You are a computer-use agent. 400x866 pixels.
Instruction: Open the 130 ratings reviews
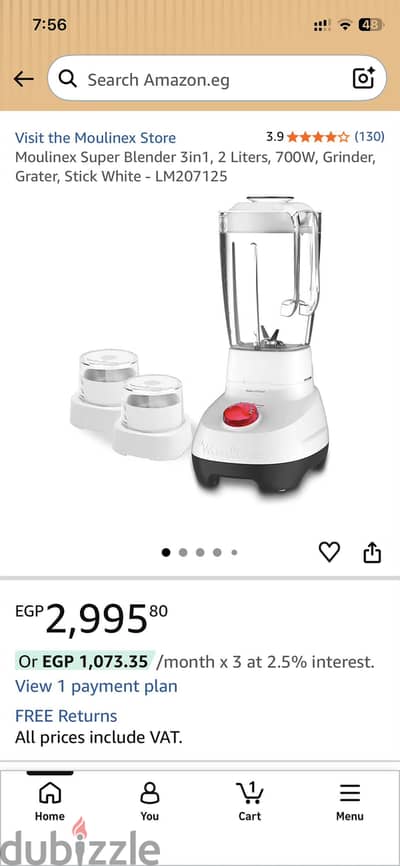(369, 137)
